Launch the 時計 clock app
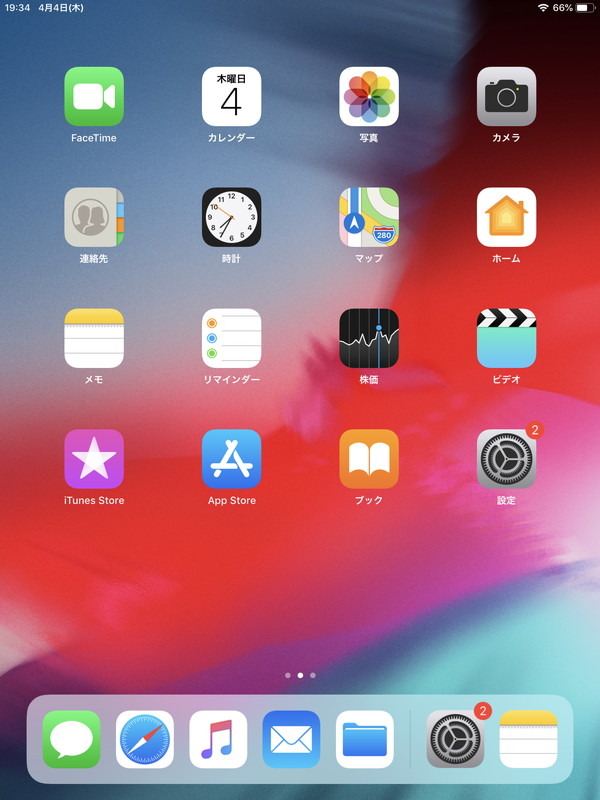This screenshot has height=800, width=600. tap(231, 217)
